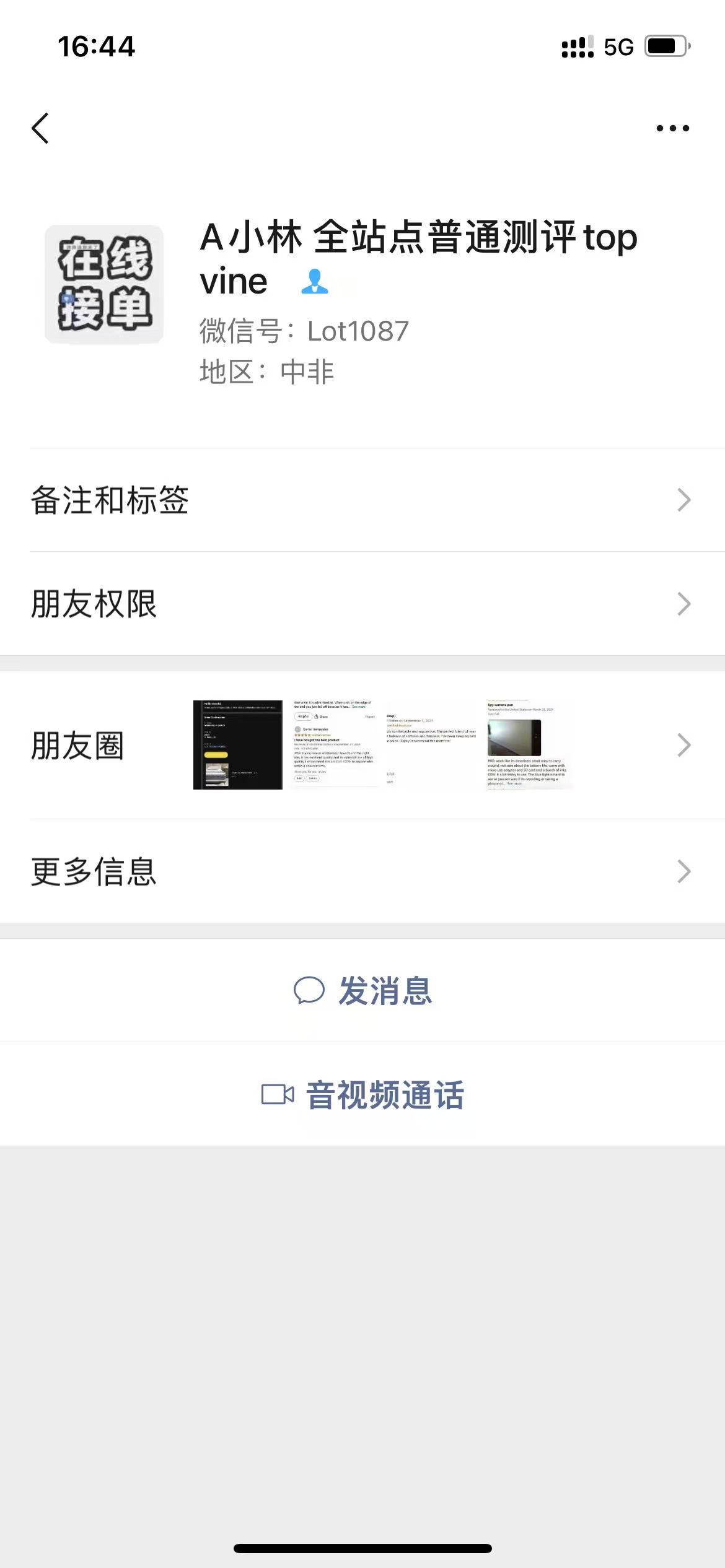Tap the home indicator bar at bottom
The image size is (725, 1568).
[362, 1546]
